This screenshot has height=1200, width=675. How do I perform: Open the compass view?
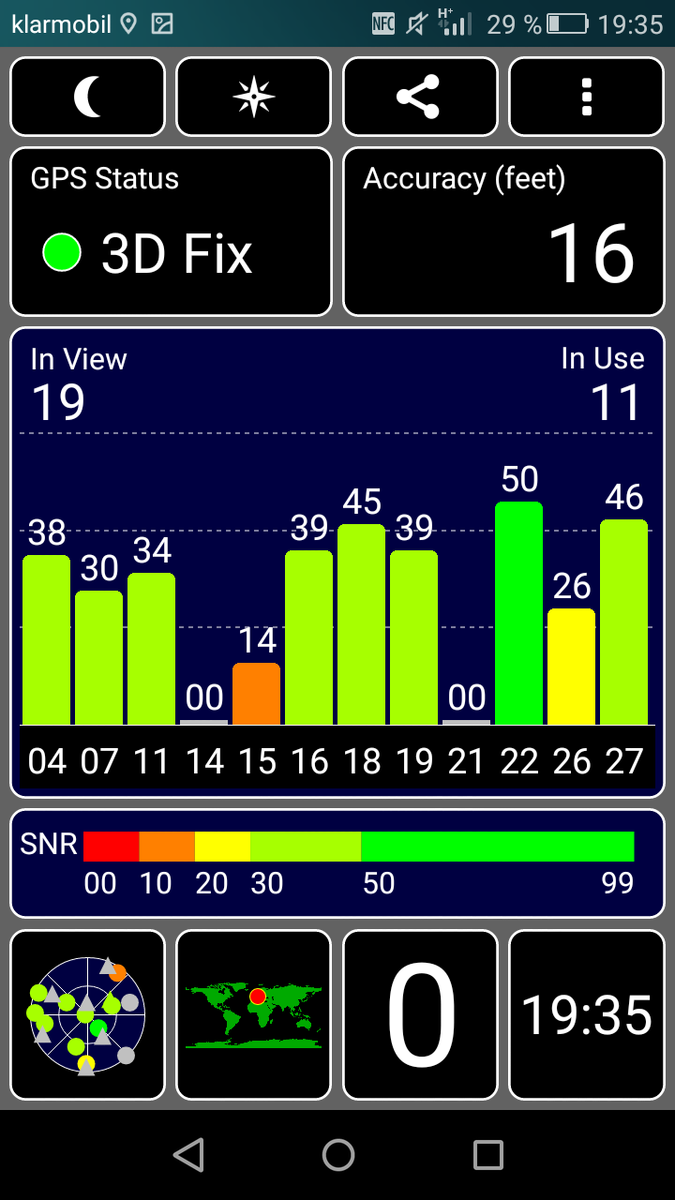click(253, 97)
